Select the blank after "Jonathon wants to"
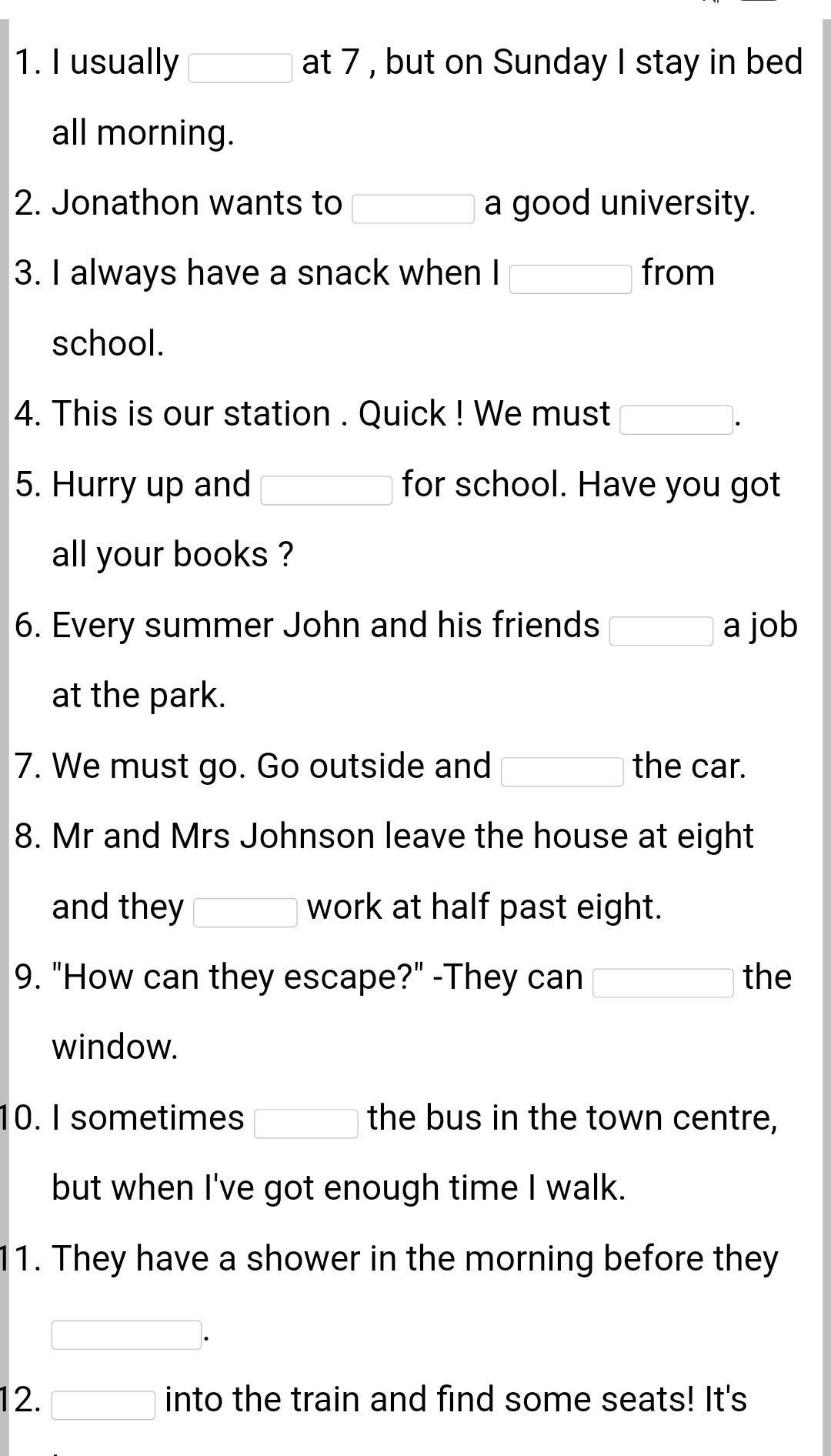 point(412,209)
